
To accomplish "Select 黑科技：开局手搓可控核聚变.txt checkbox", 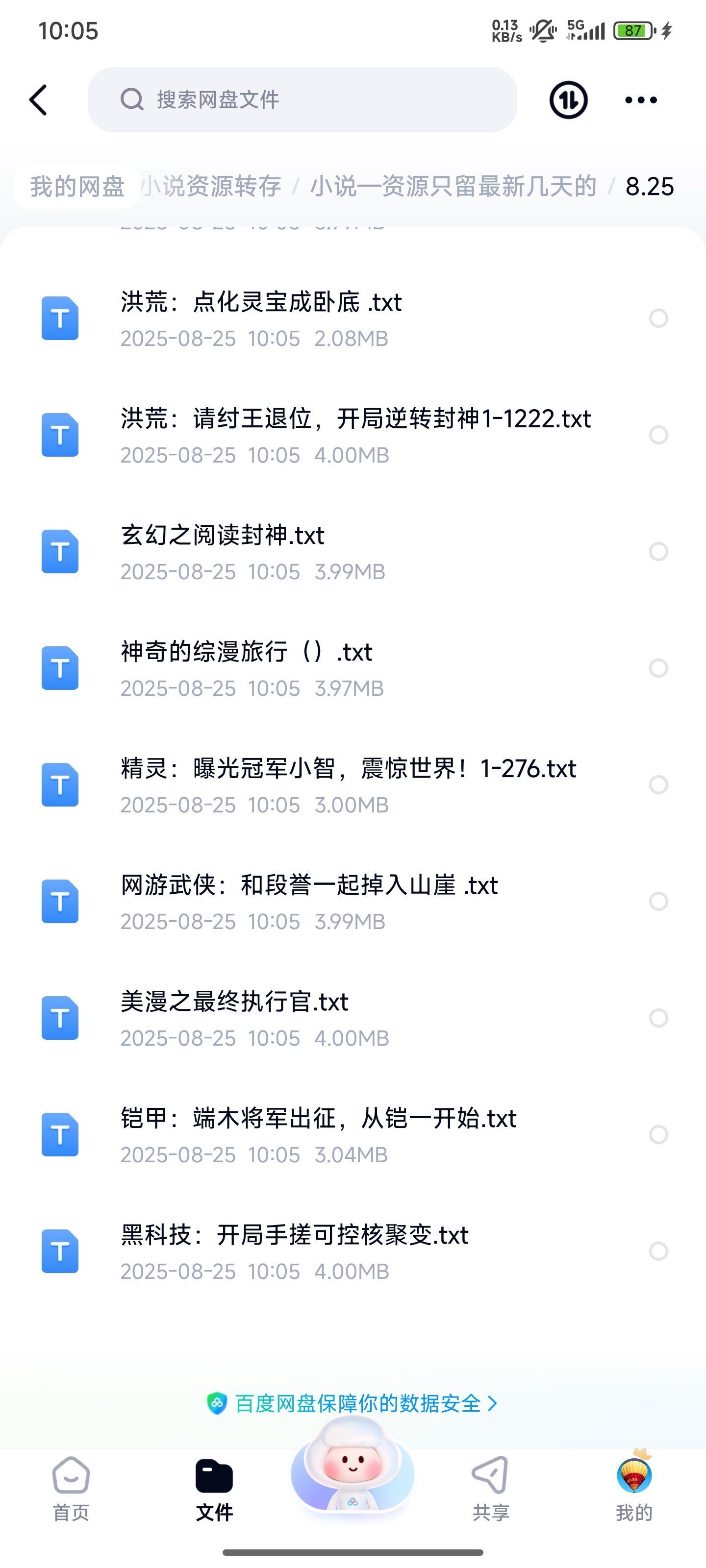I will pyautogui.click(x=658, y=1251).
